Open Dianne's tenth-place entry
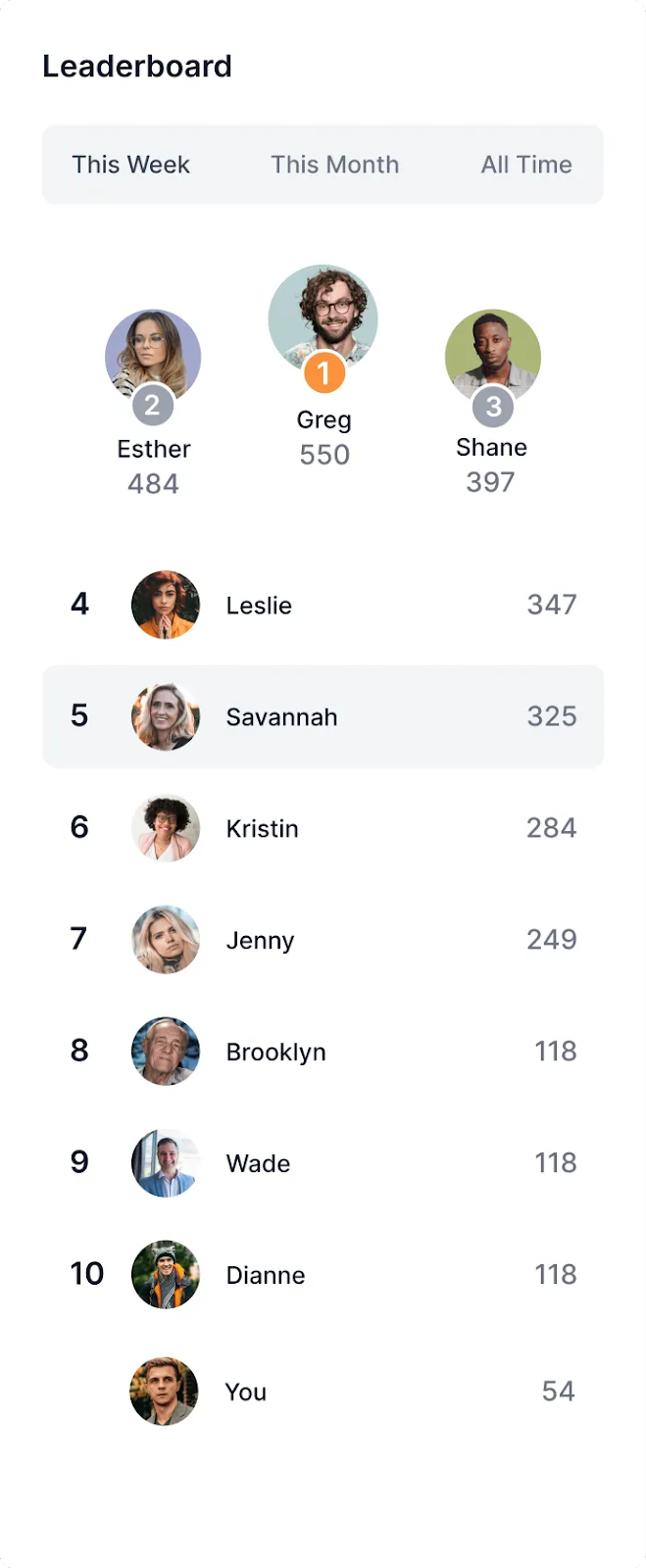646x1568 pixels. [x=323, y=1275]
